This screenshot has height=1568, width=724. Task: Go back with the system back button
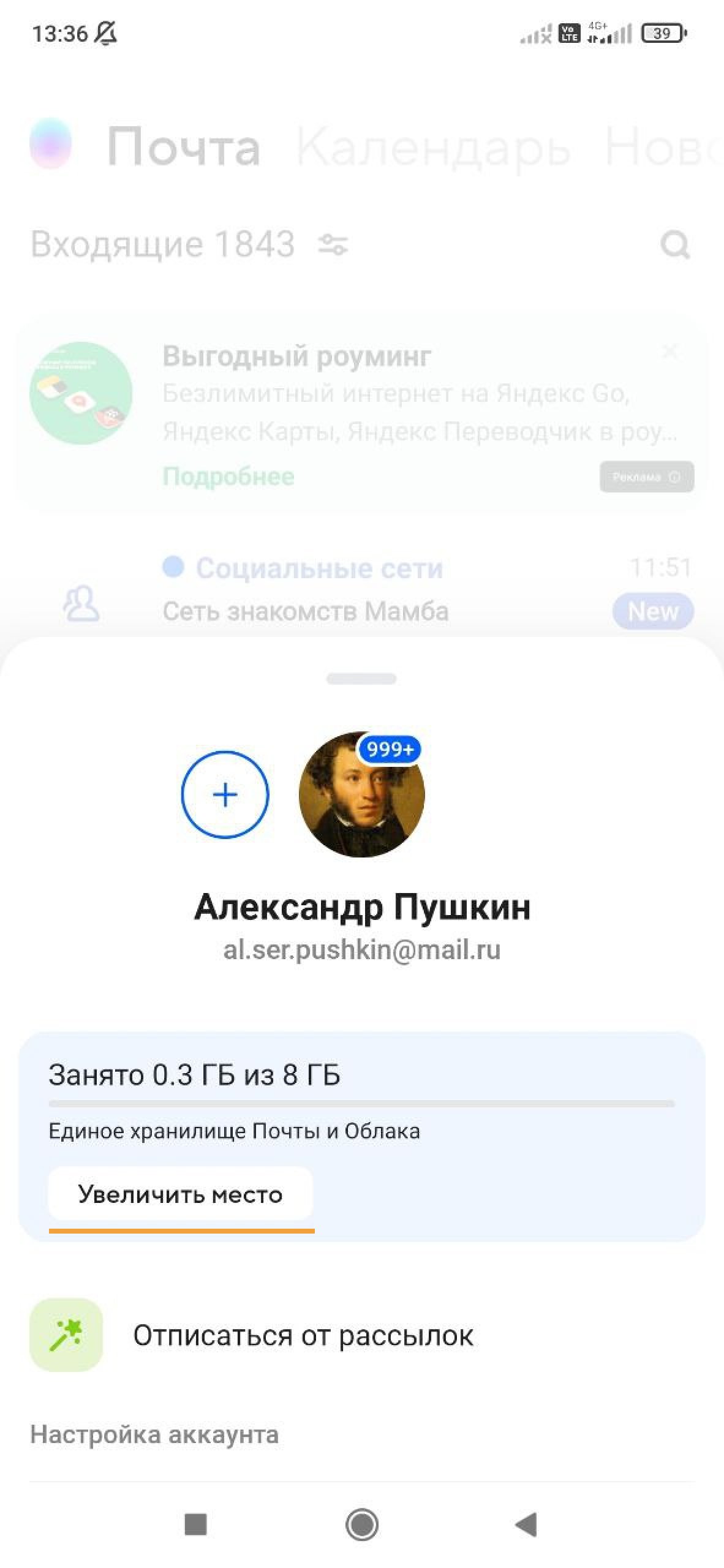526,1524
